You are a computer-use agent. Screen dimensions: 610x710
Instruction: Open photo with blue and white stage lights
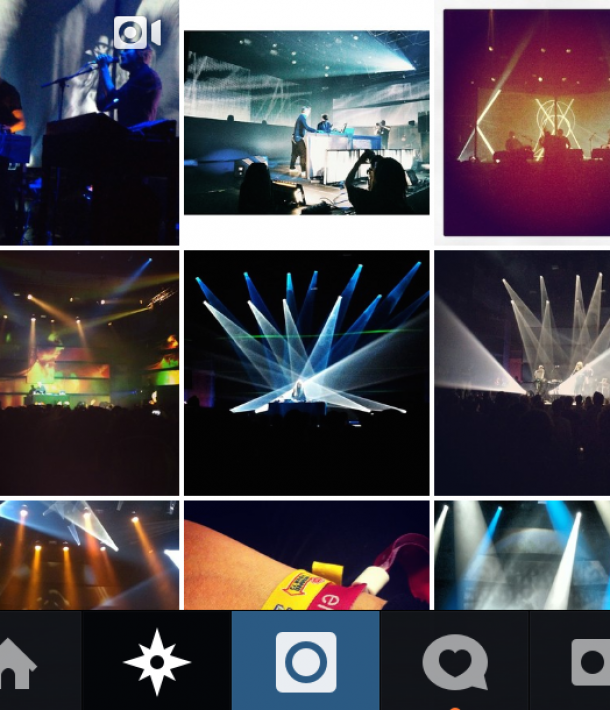click(x=523, y=555)
